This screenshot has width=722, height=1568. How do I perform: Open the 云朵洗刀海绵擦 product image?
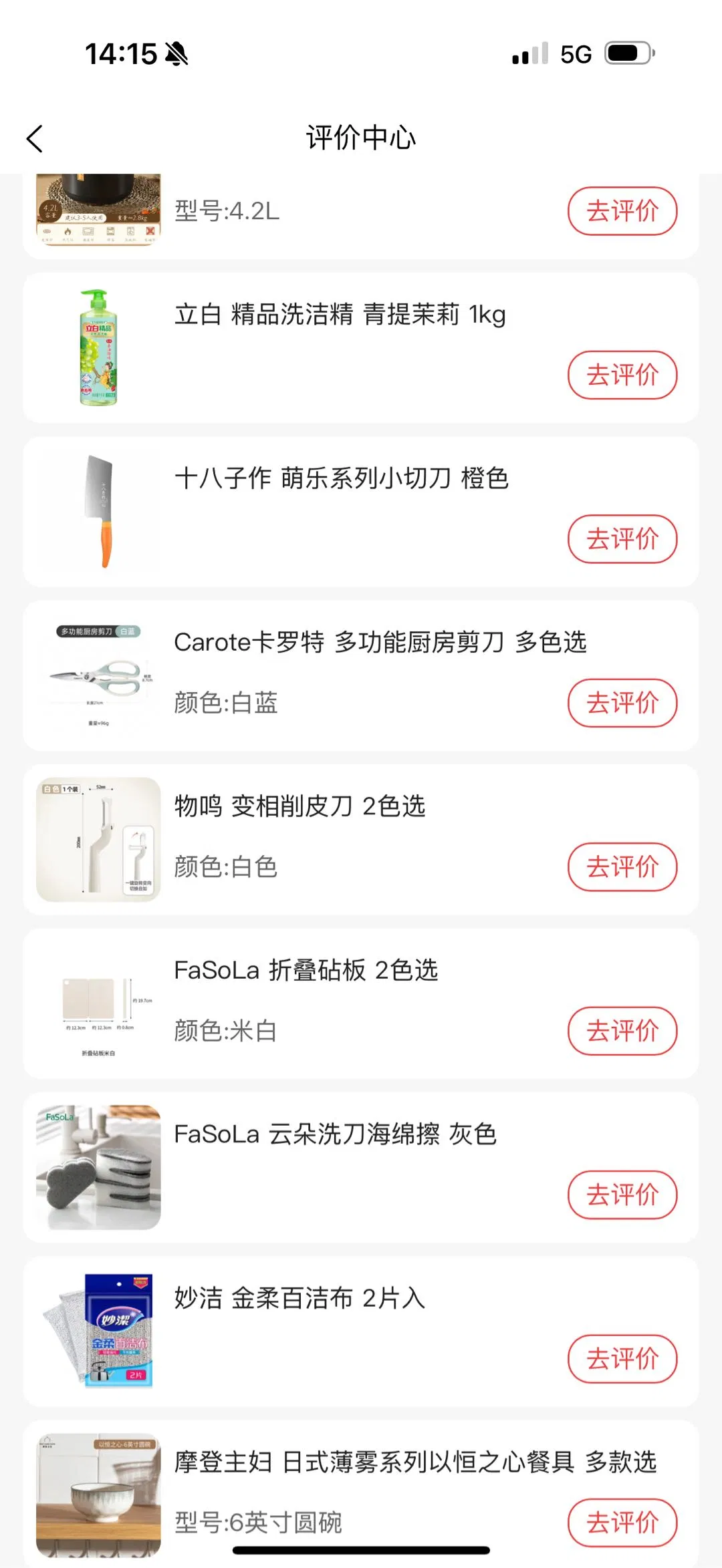tap(98, 1167)
